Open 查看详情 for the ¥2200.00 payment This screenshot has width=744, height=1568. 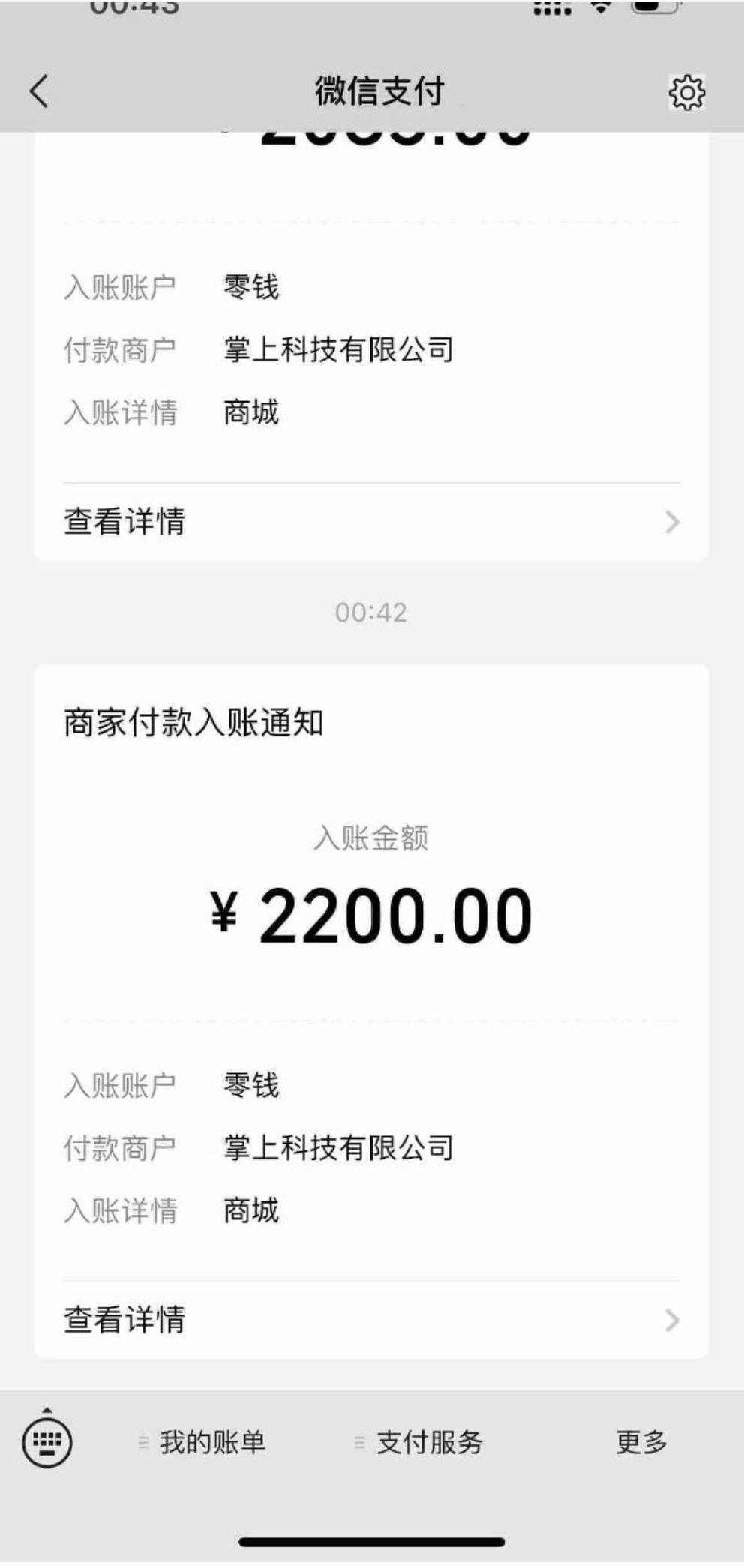371,1320
